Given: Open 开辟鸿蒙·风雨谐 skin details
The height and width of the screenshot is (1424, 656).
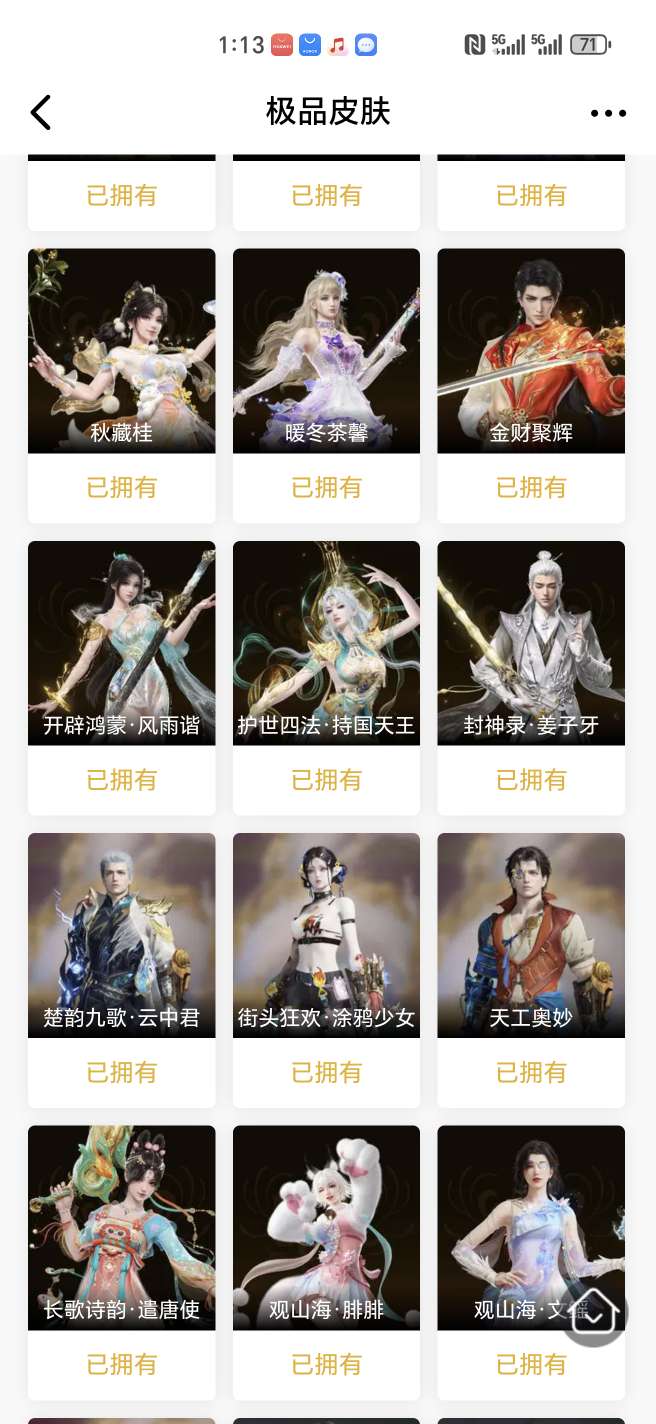Looking at the screenshot, I should [121, 643].
